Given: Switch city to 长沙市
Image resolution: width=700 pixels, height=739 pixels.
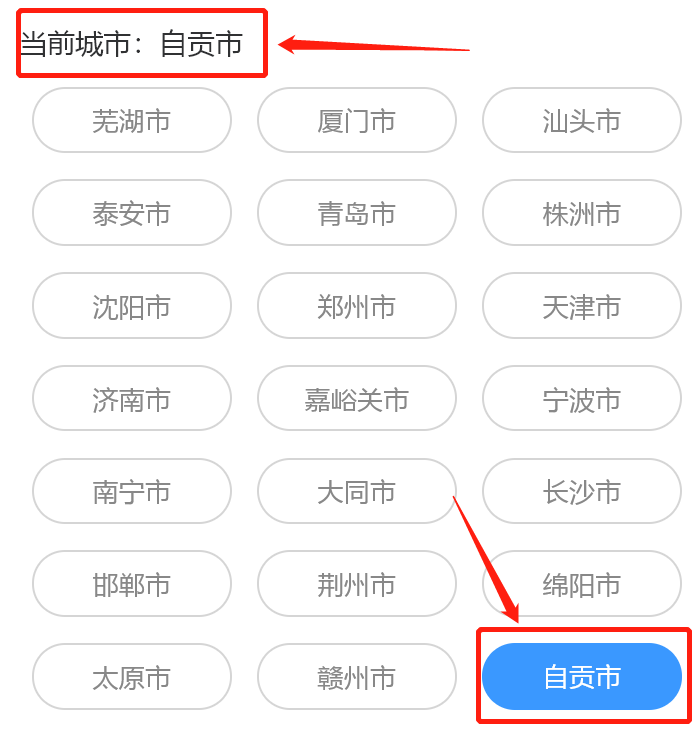Looking at the screenshot, I should [x=582, y=491].
